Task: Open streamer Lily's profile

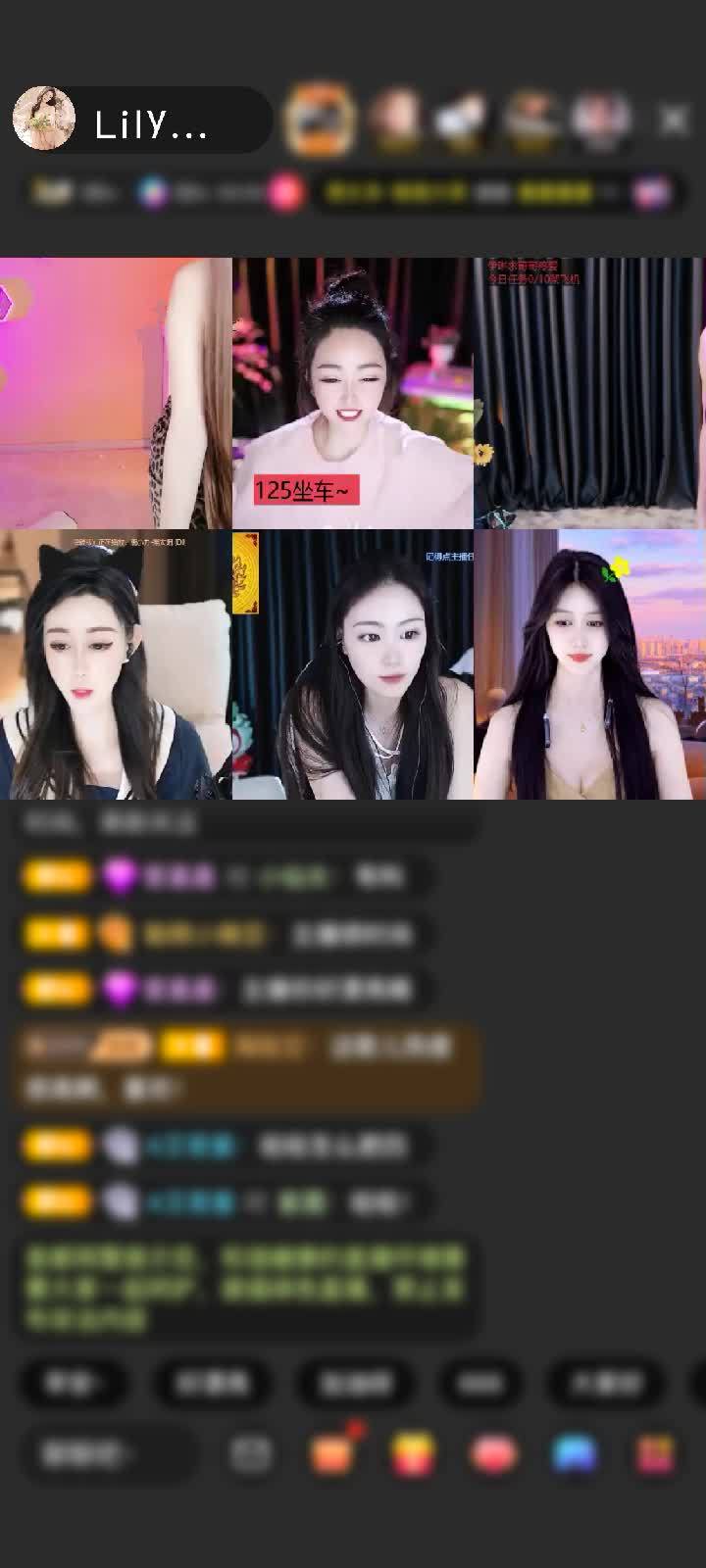Action: pos(44,119)
